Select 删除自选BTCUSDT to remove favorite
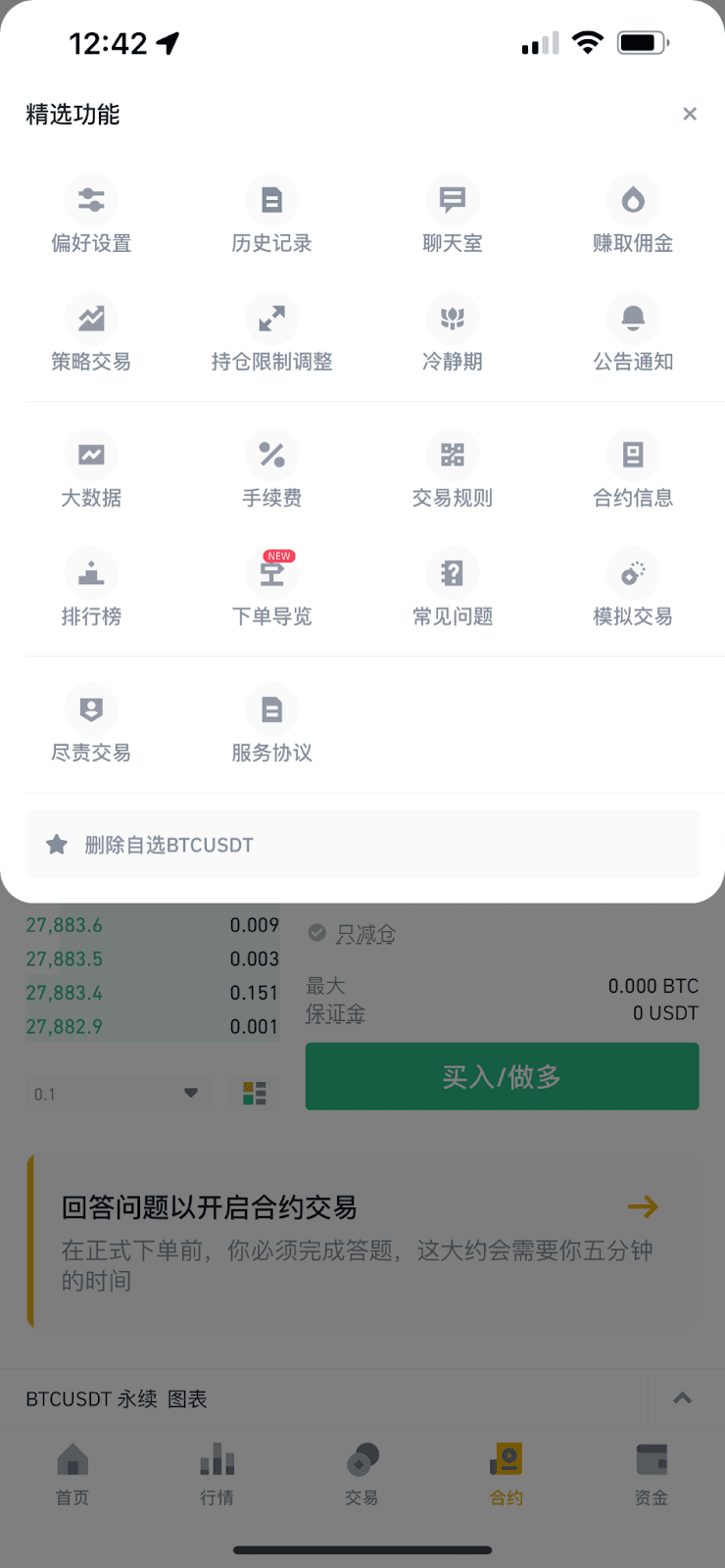 pyautogui.click(x=362, y=844)
